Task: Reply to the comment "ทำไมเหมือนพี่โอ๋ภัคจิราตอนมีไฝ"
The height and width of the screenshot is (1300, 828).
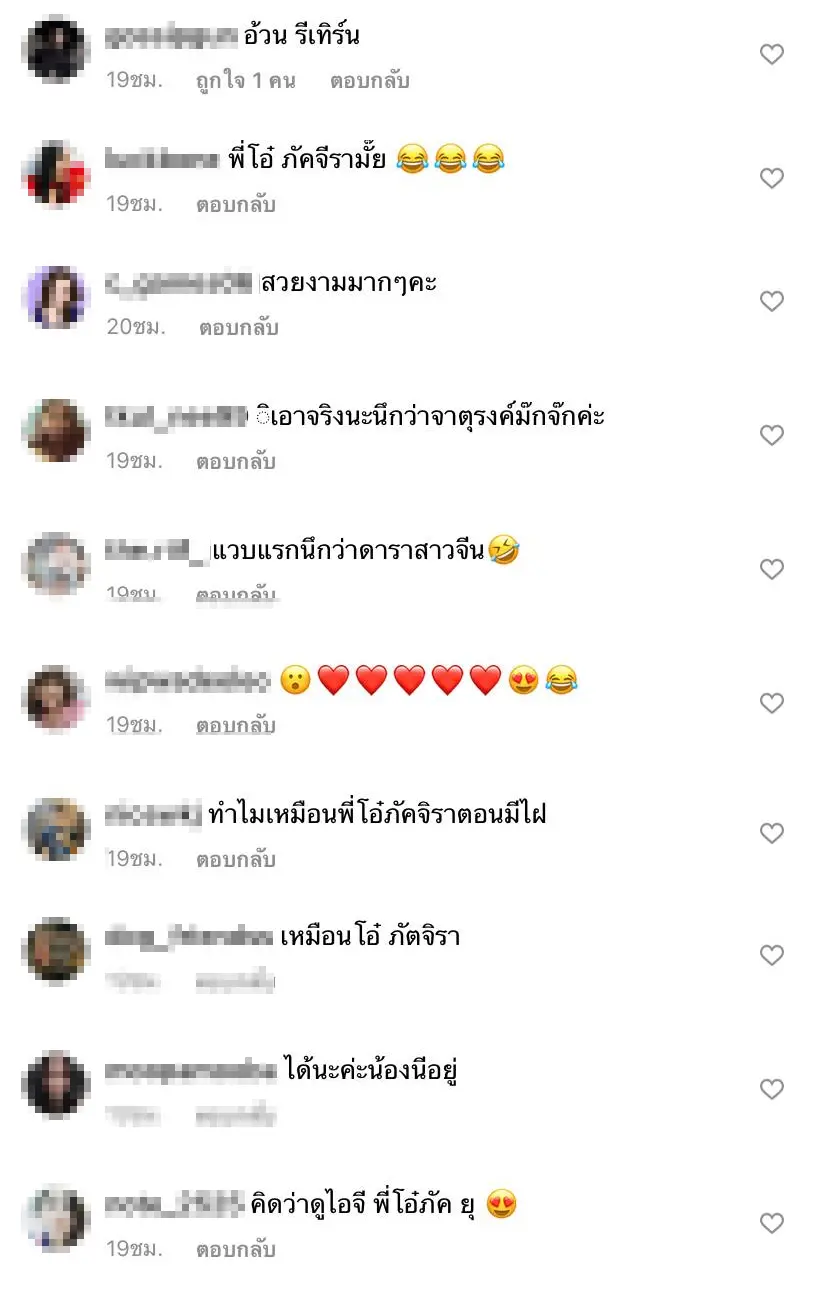Action: pos(235,859)
